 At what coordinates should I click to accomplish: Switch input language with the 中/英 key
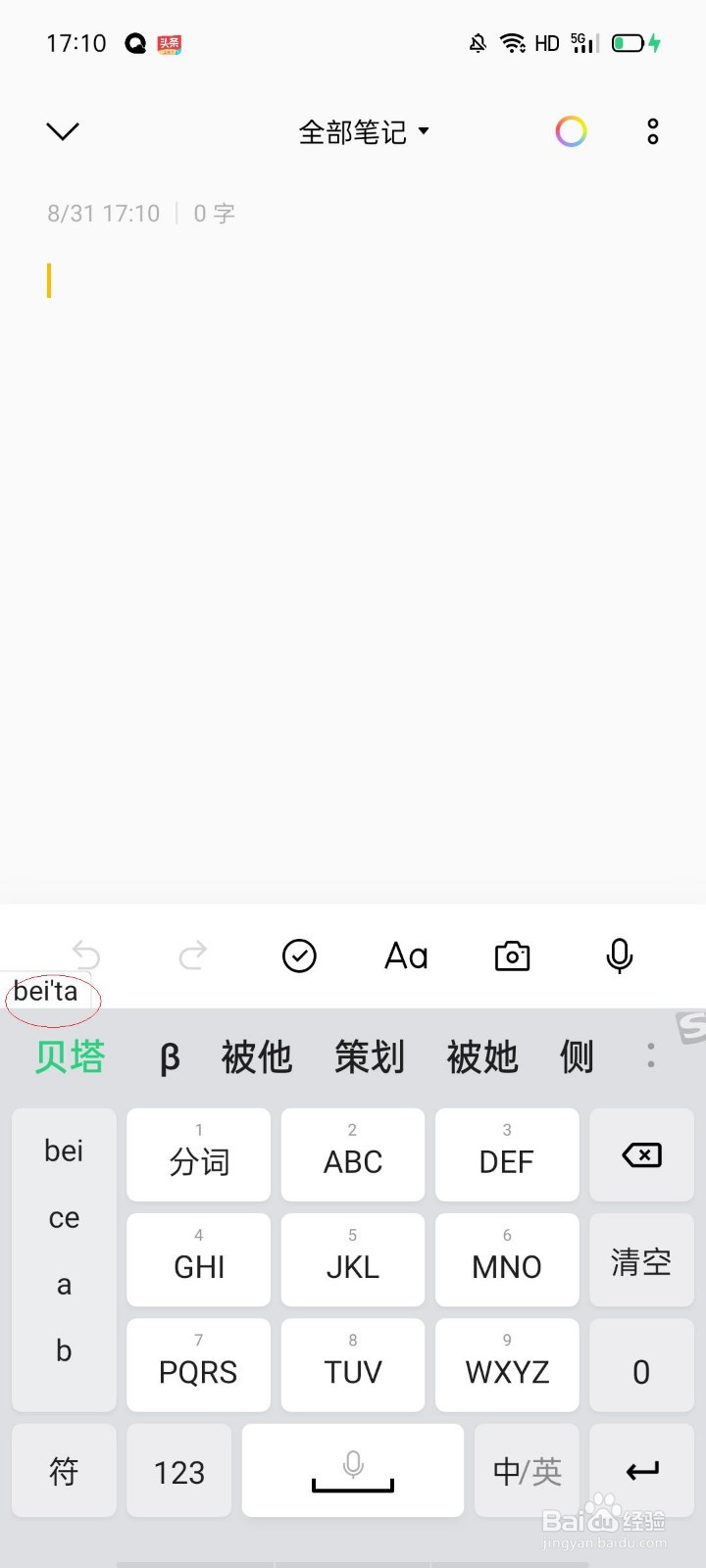tap(527, 1470)
